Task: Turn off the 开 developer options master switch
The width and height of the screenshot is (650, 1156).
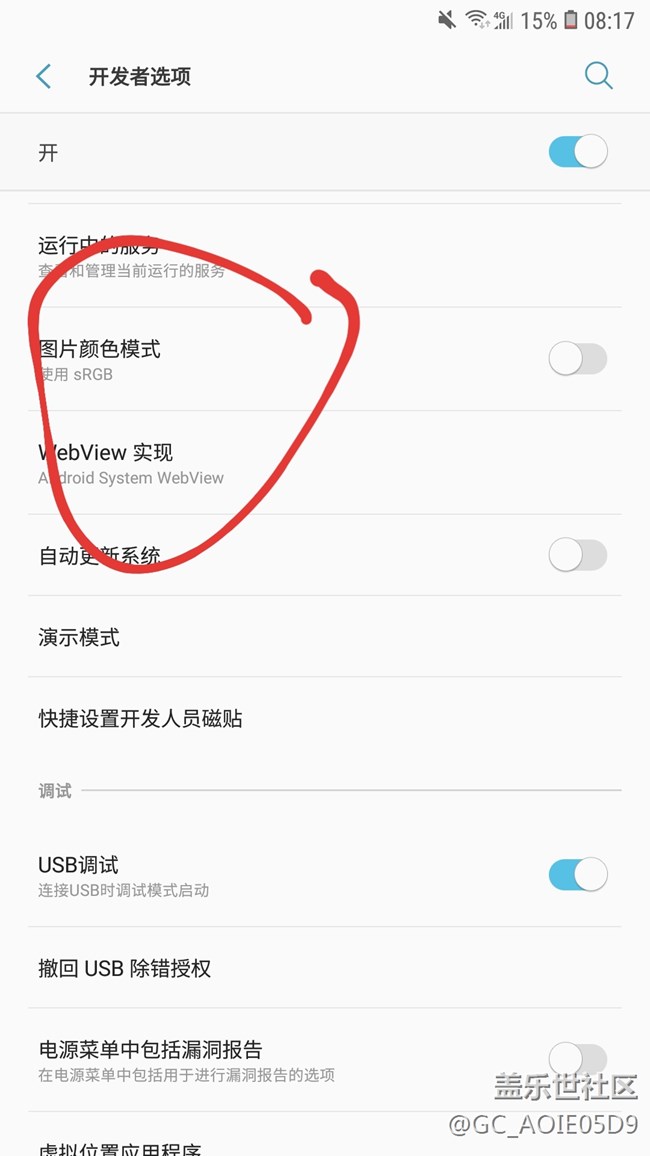Action: click(577, 152)
